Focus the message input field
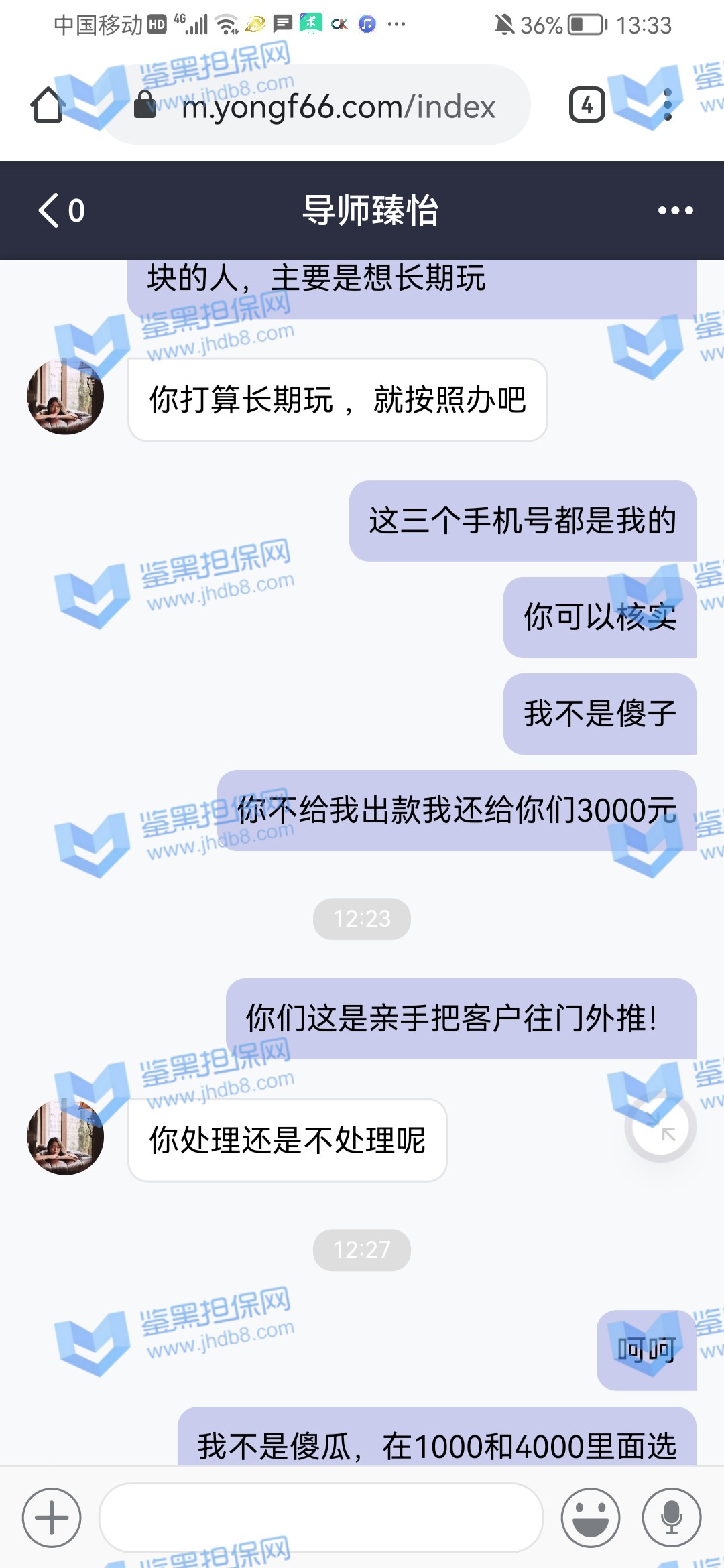724x1568 pixels. [320, 1517]
